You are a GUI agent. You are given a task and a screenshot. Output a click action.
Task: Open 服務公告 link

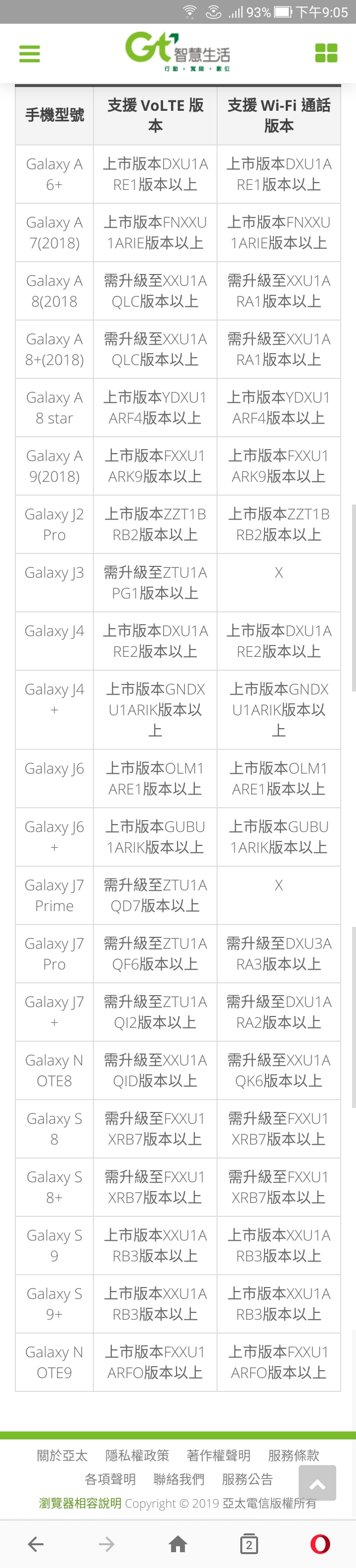pos(247,1479)
